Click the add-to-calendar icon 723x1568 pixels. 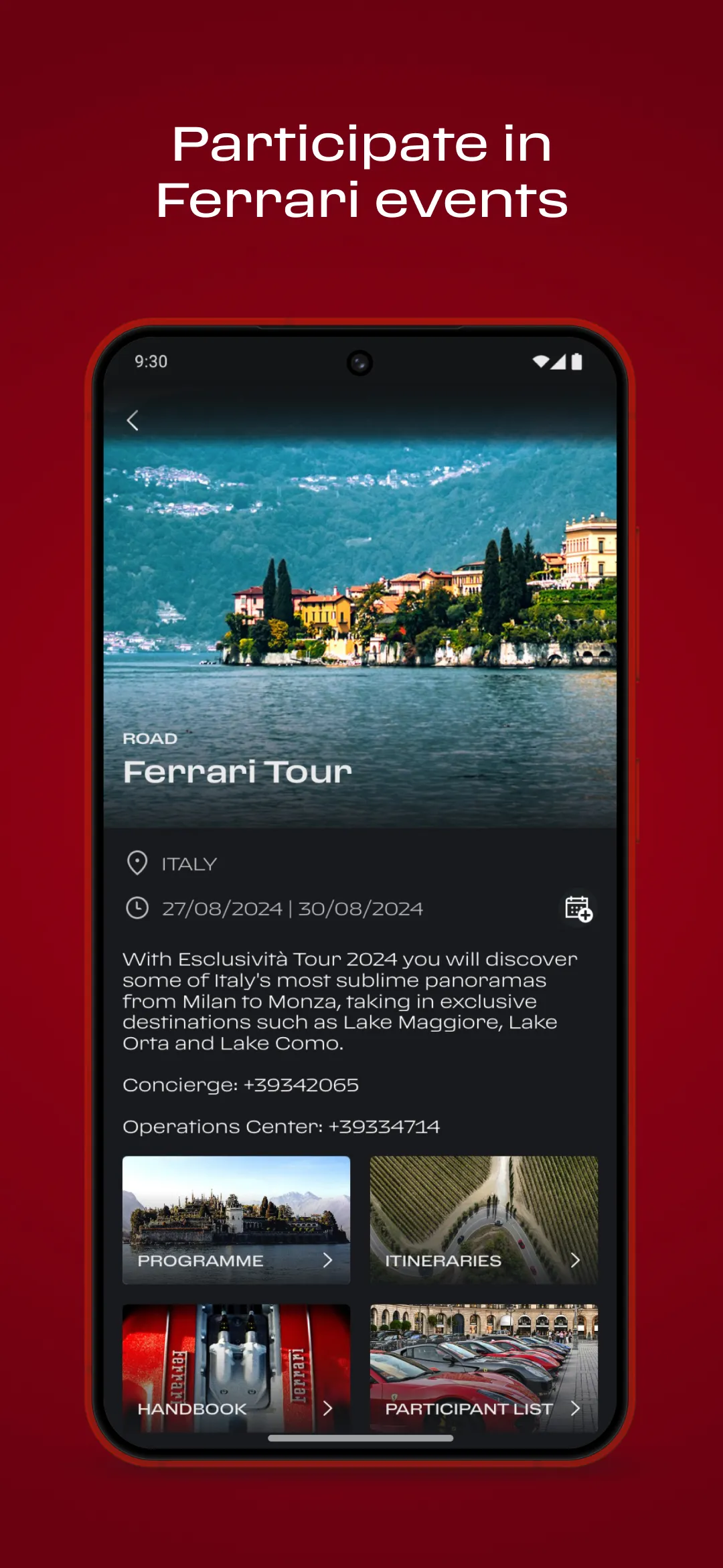pos(580,909)
